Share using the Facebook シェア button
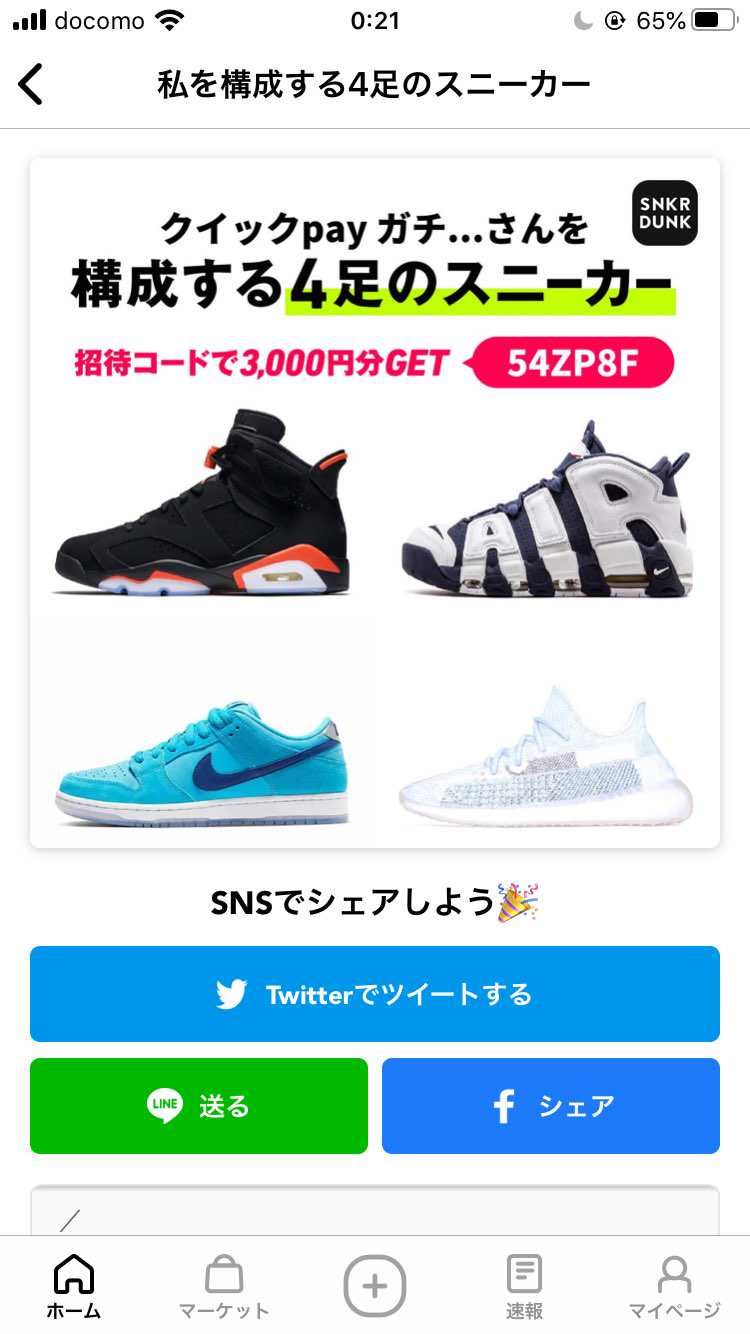The width and height of the screenshot is (750, 1334). click(x=550, y=1105)
